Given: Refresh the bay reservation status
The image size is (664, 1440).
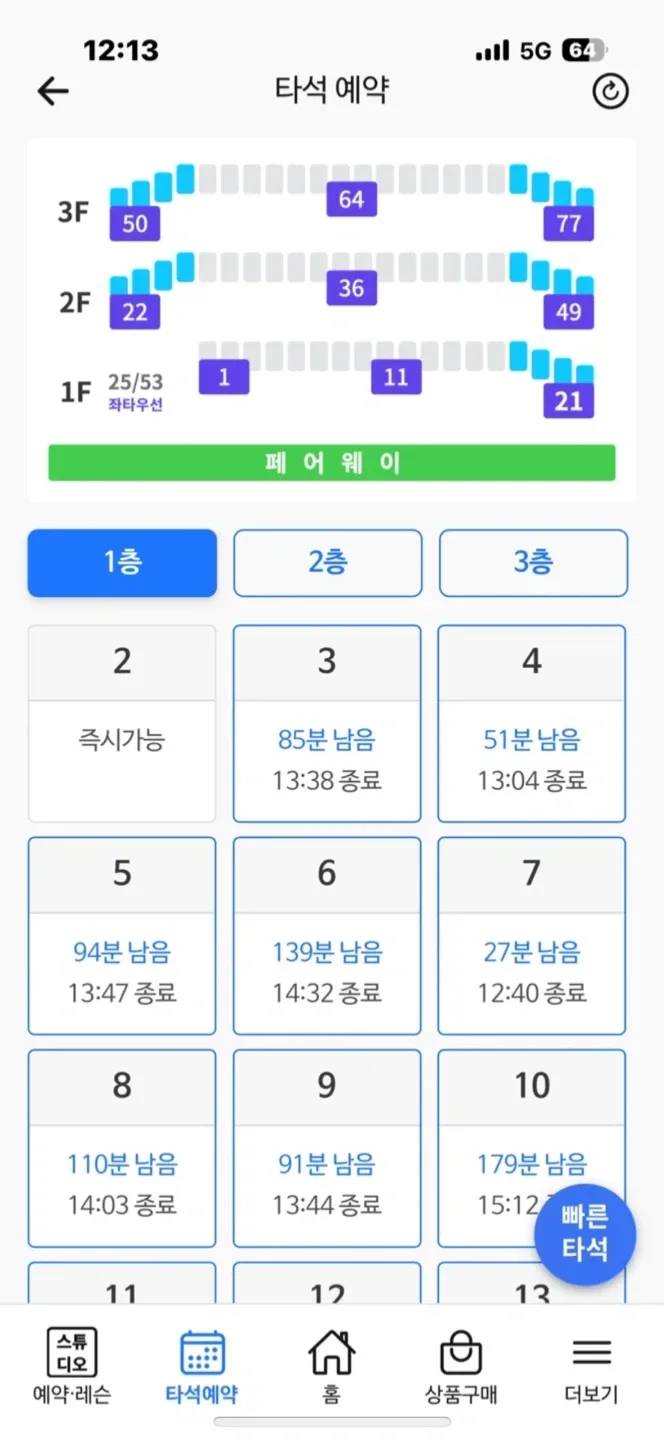Looking at the screenshot, I should [x=610, y=91].
